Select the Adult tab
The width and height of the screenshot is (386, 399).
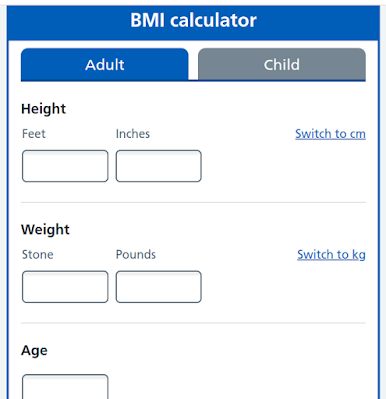tap(105, 64)
